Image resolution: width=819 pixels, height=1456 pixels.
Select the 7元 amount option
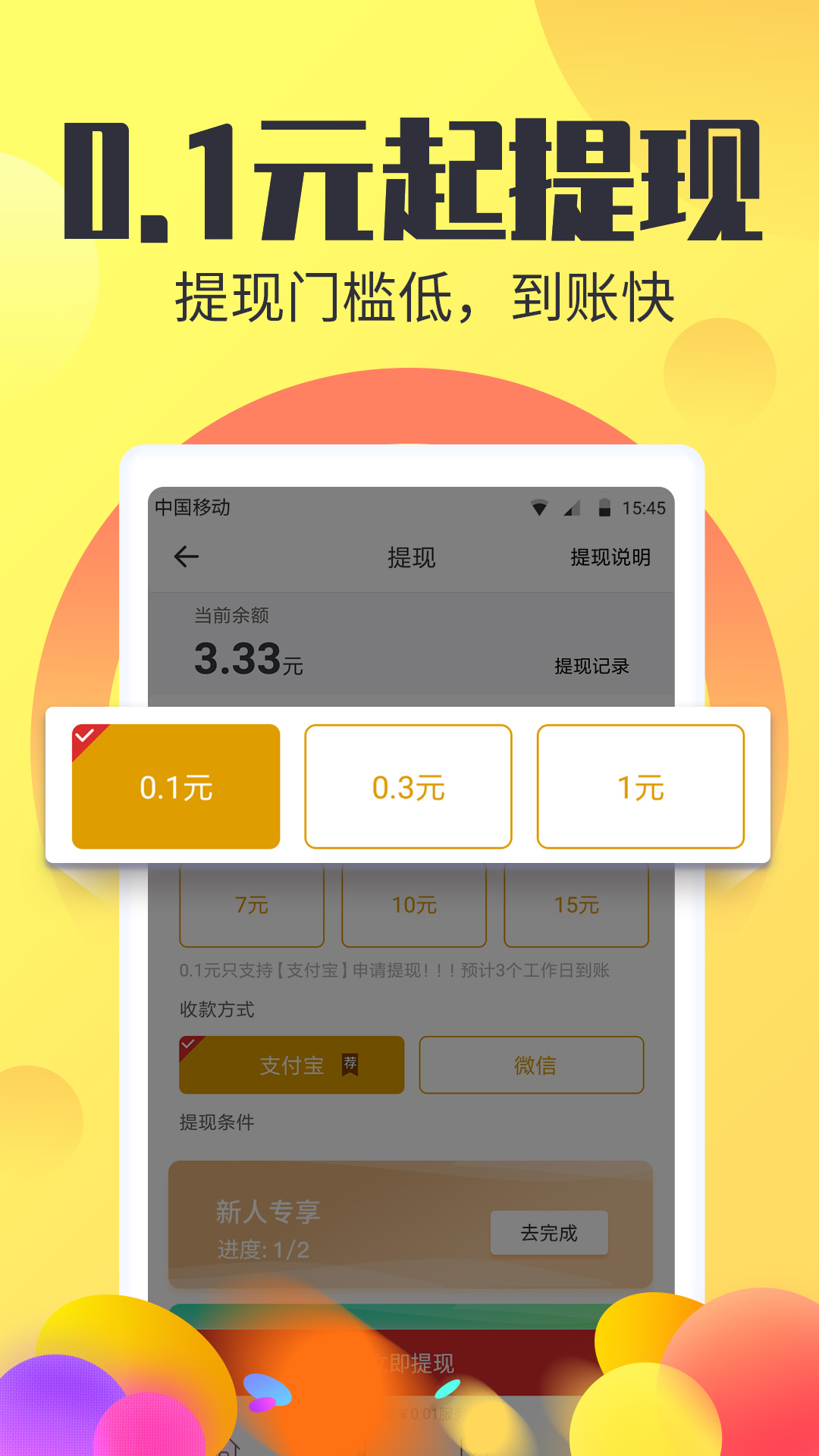(x=252, y=903)
